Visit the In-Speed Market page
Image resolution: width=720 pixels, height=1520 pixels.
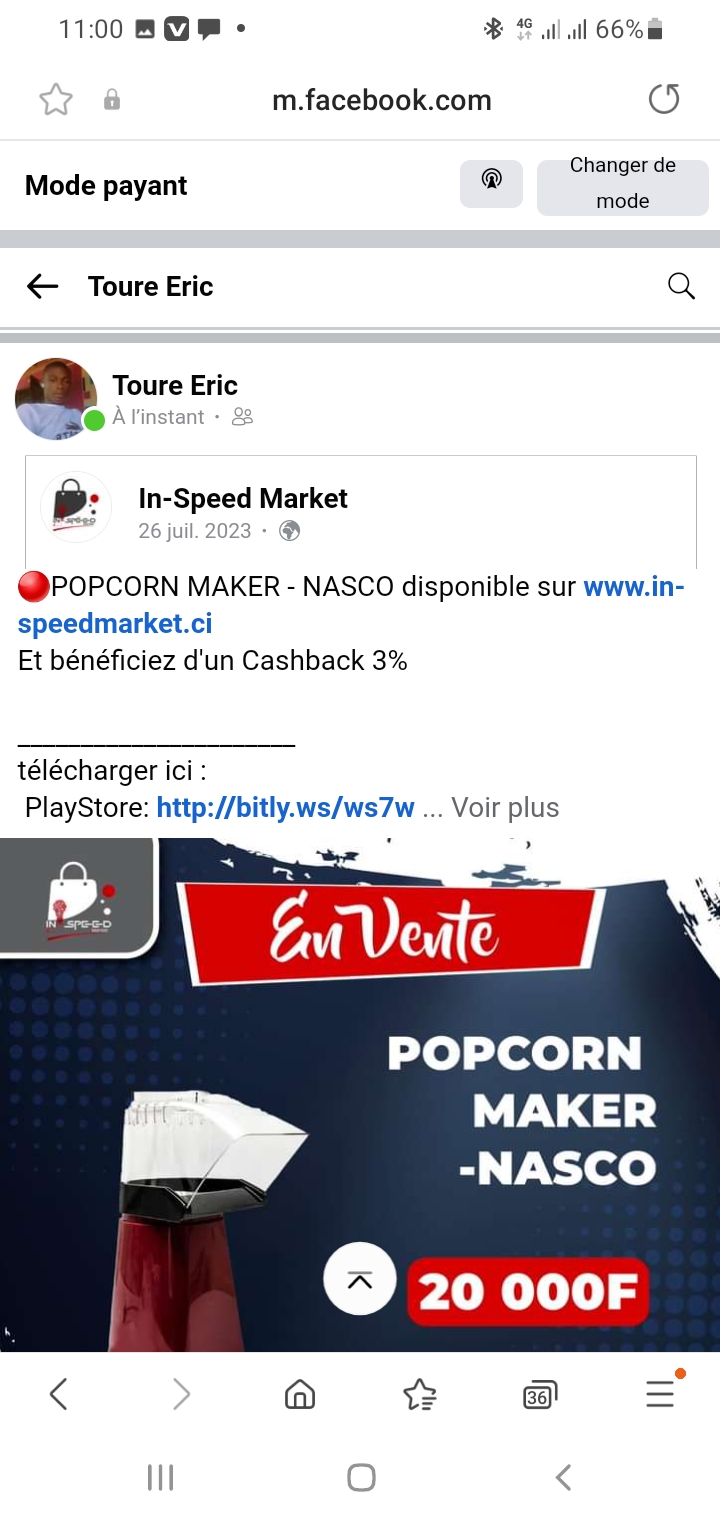[x=243, y=498]
